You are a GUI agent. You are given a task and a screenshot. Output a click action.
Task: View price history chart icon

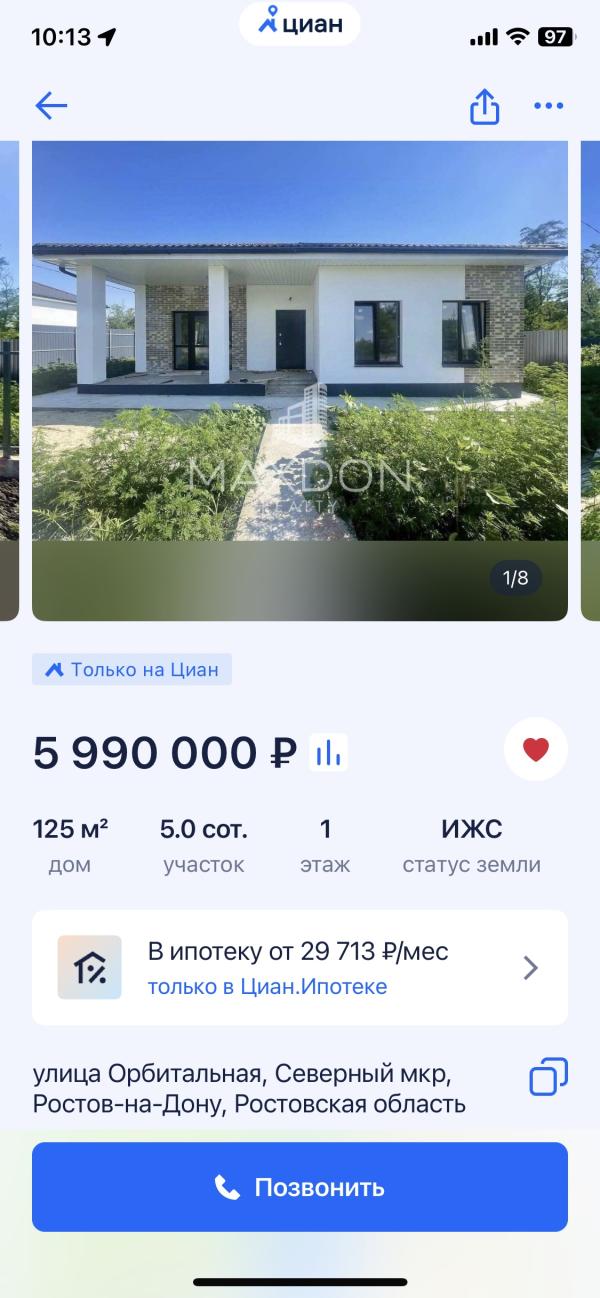tap(328, 753)
